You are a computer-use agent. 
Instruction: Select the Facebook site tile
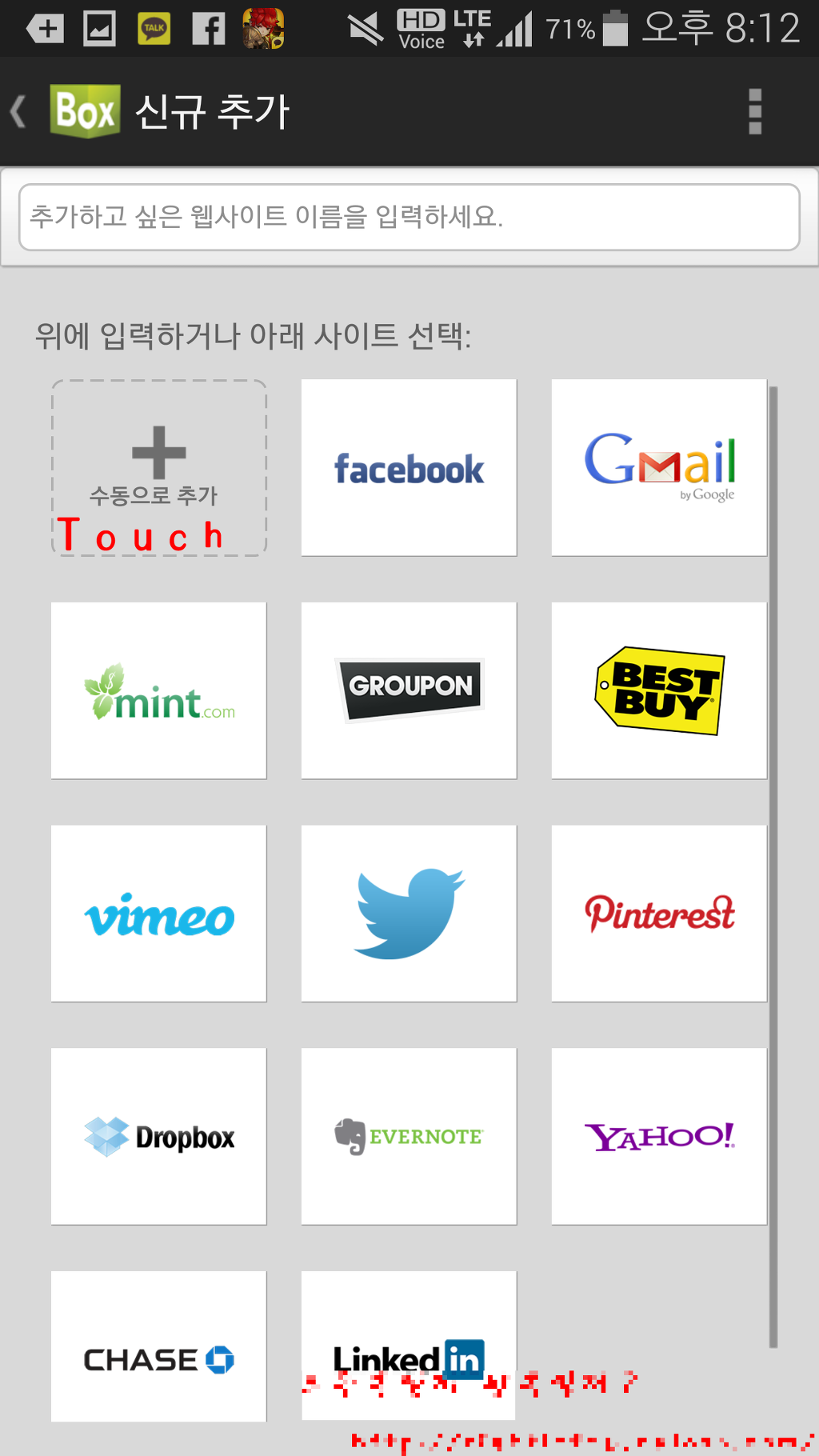pos(409,468)
